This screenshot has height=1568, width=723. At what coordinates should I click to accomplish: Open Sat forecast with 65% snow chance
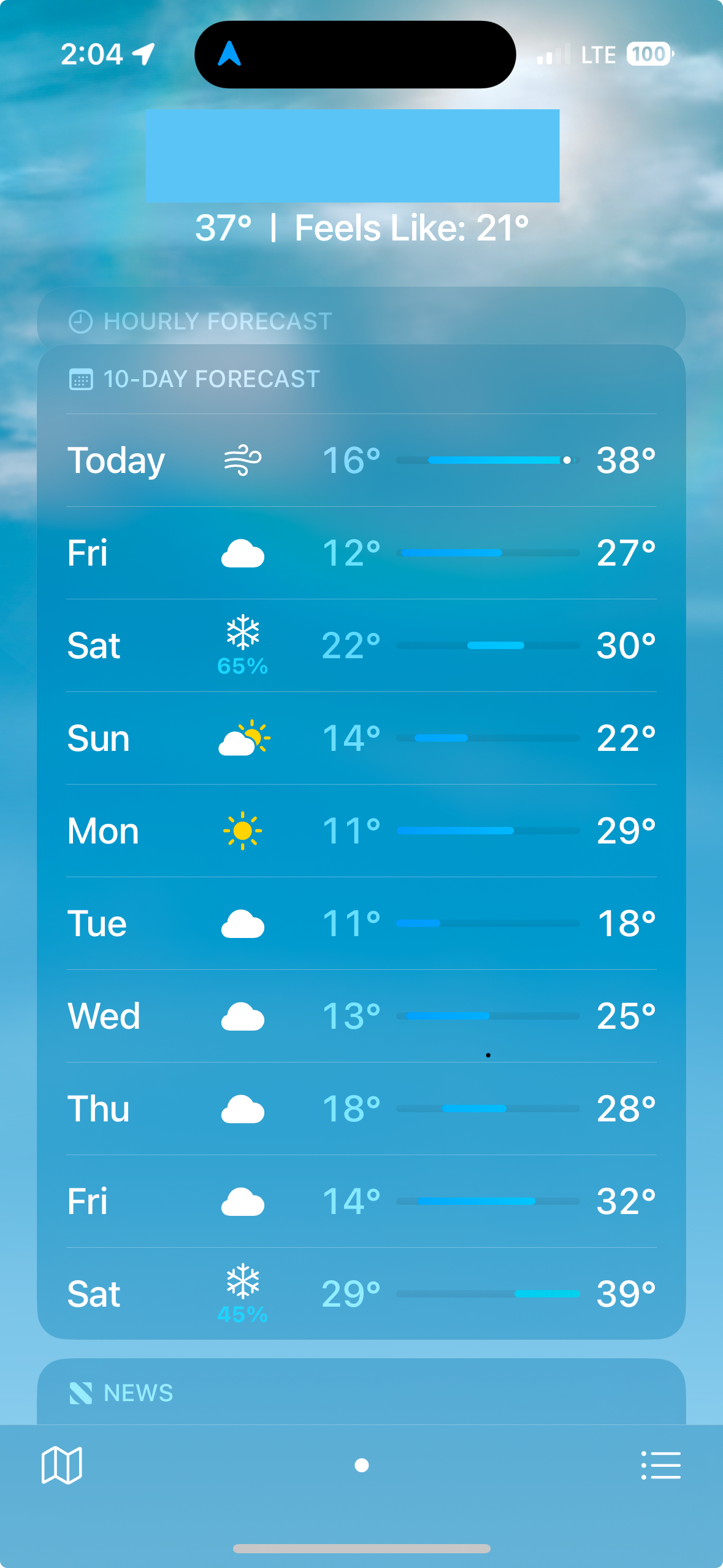point(361,645)
